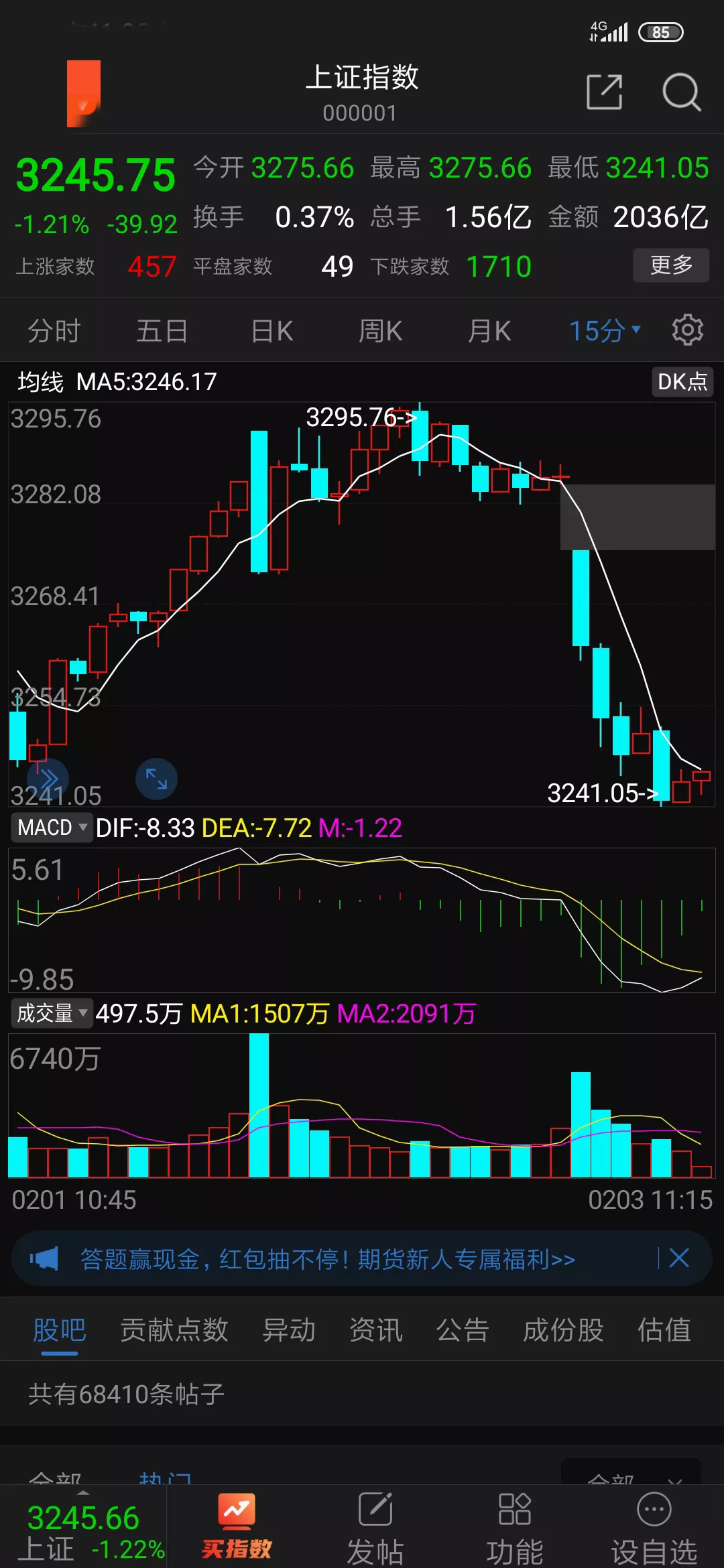Select the 日K chart tab

(x=272, y=331)
